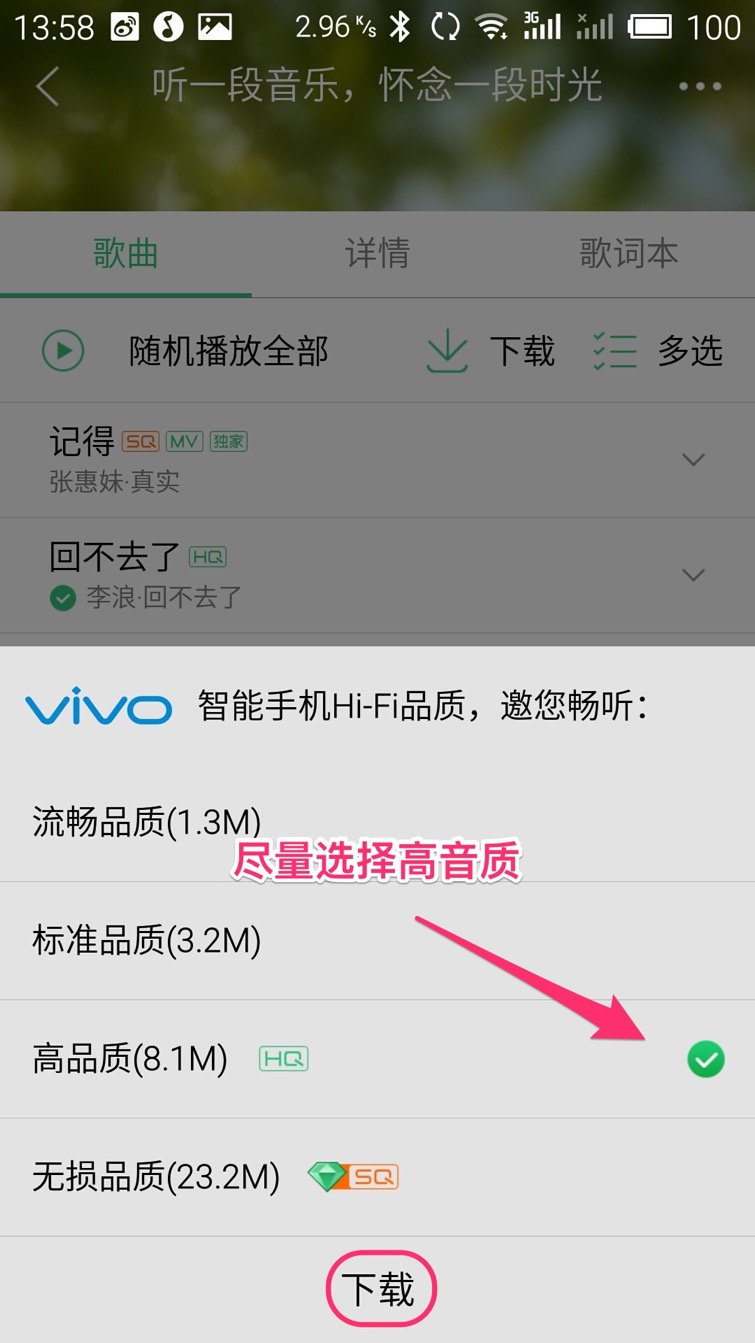This screenshot has height=1343, width=755.
Task: Enable 多选 multi-select mode
Action: click(657, 351)
